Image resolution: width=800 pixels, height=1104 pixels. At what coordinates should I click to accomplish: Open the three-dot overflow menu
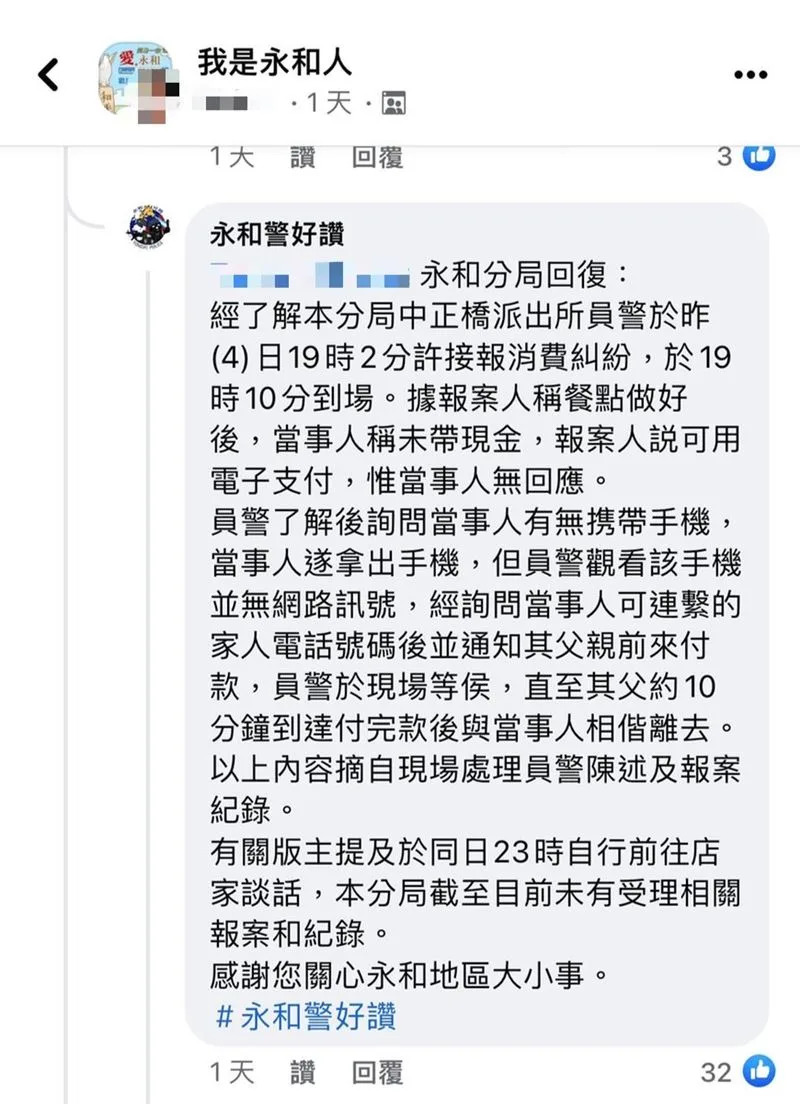click(750, 75)
